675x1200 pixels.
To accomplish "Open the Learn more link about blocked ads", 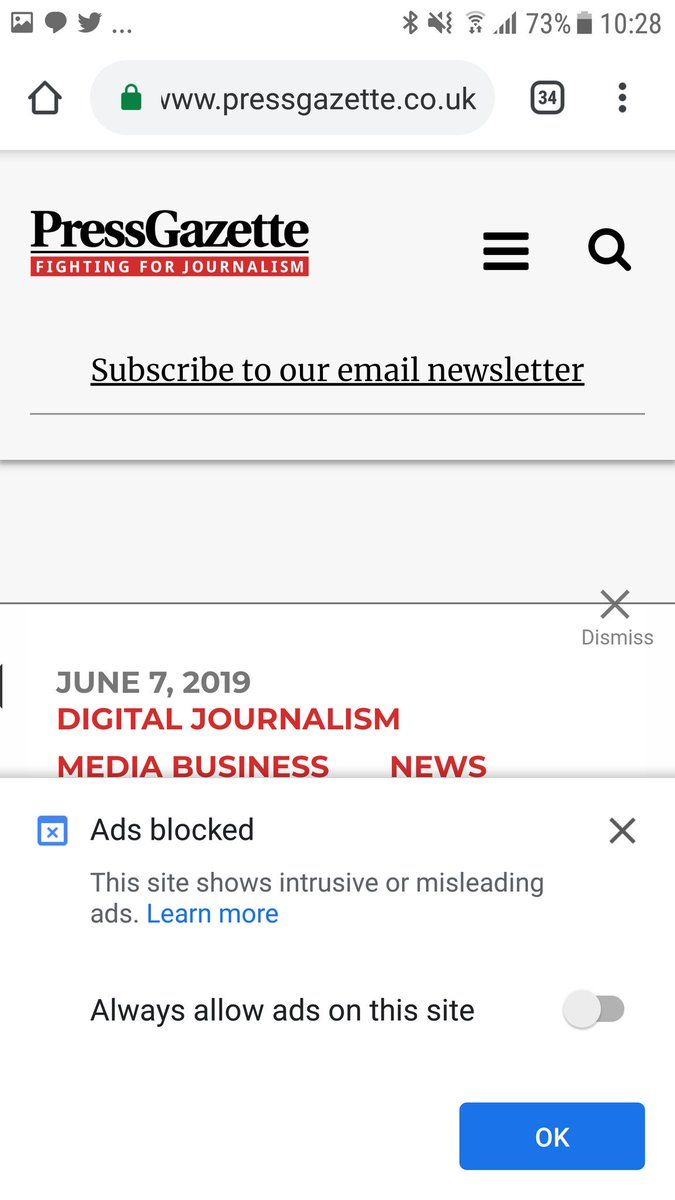I will click(x=213, y=913).
